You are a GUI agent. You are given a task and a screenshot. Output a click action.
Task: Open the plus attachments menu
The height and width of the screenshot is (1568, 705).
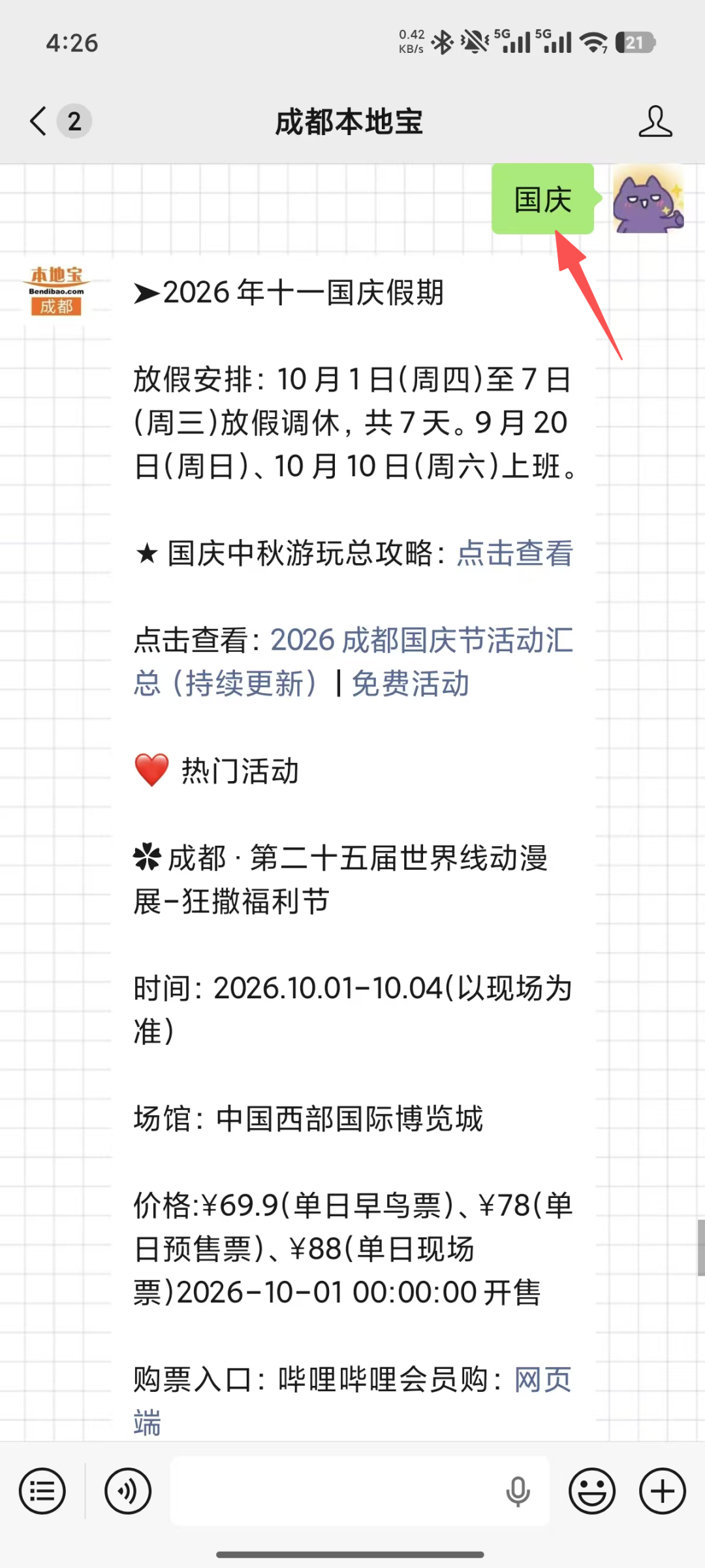[x=663, y=1491]
